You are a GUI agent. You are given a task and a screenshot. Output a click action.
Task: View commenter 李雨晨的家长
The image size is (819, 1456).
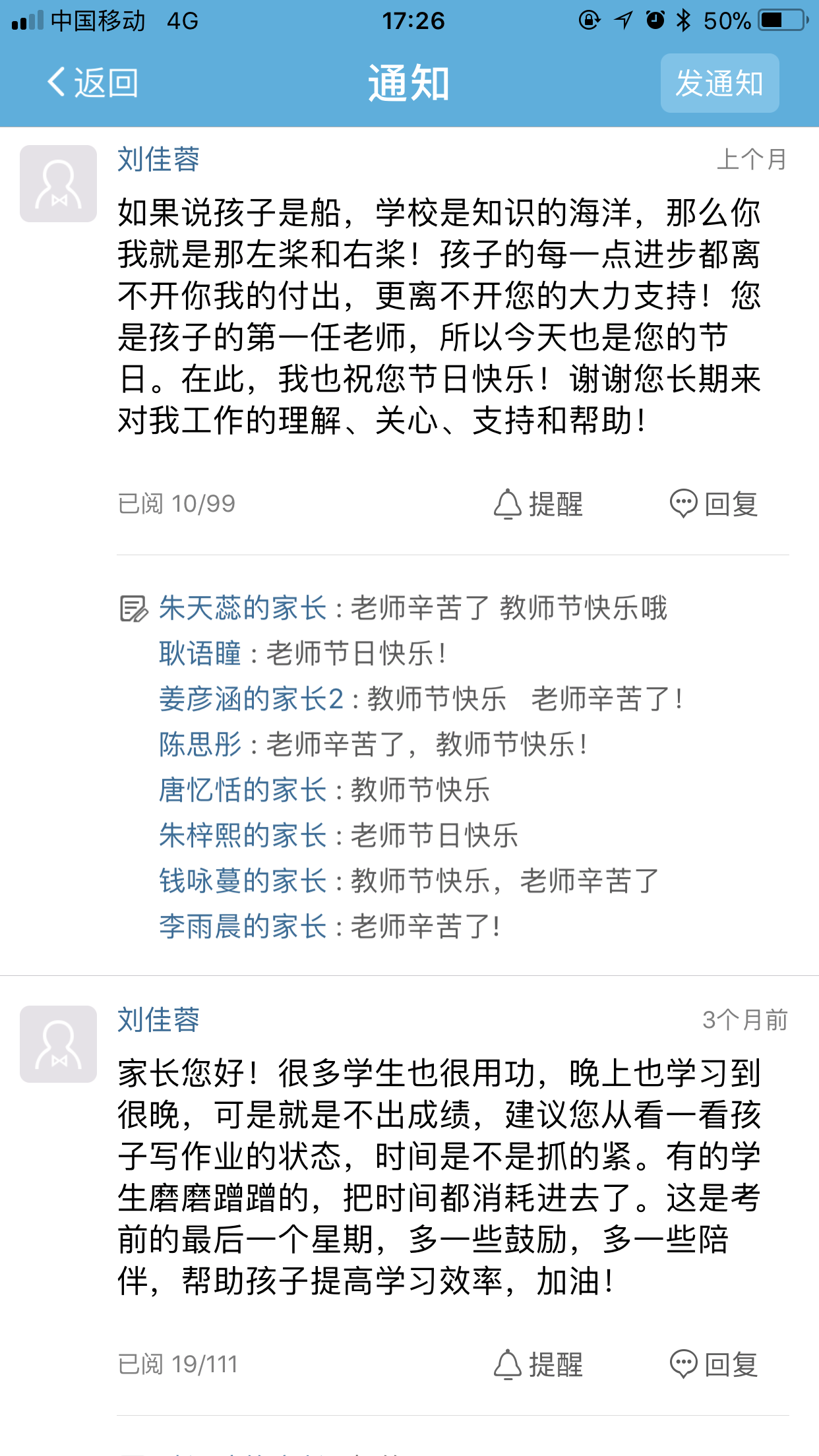tap(242, 926)
